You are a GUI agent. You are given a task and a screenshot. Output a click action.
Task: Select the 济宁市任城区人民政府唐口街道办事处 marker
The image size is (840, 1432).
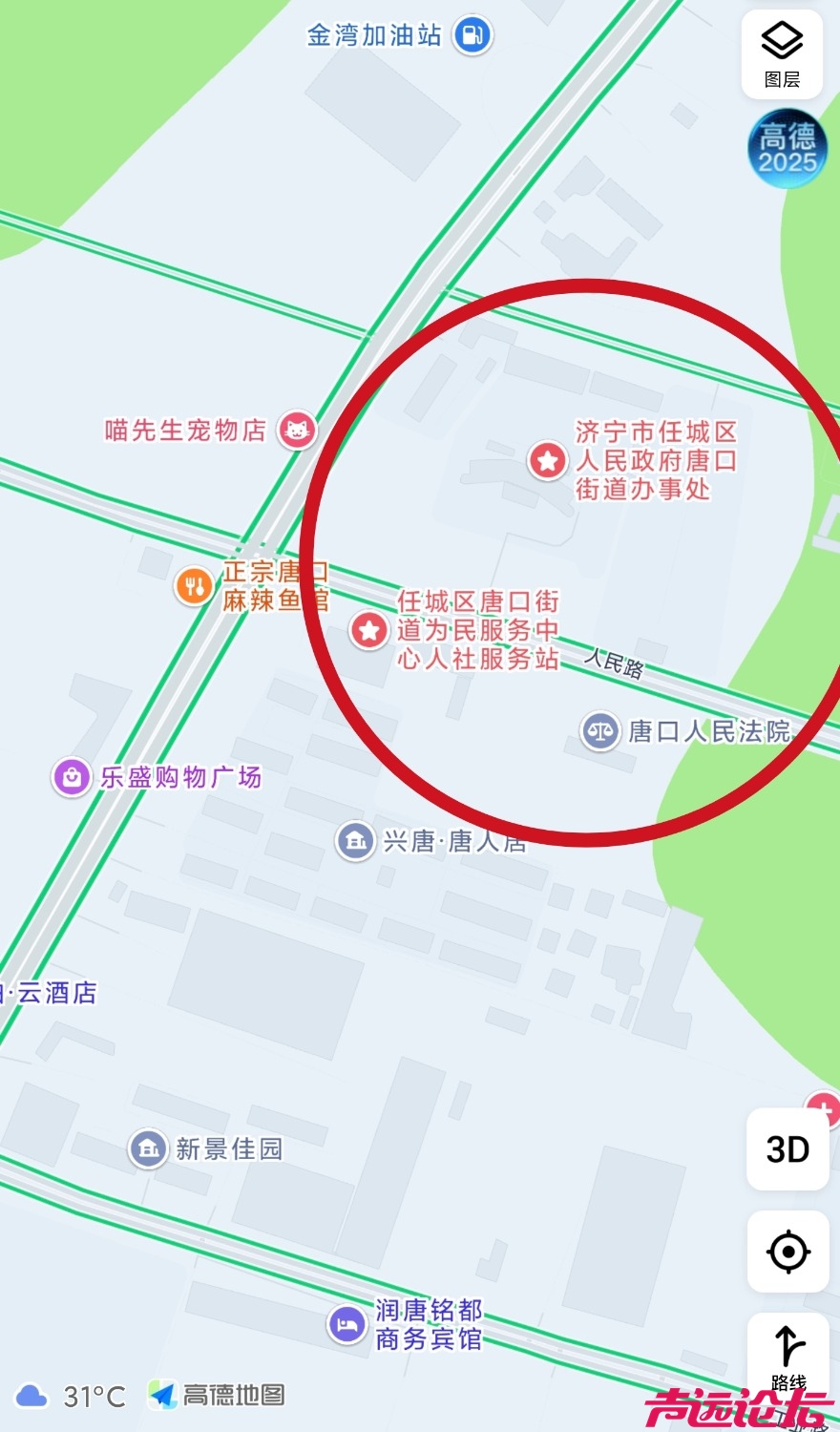[x=548, y=461]
